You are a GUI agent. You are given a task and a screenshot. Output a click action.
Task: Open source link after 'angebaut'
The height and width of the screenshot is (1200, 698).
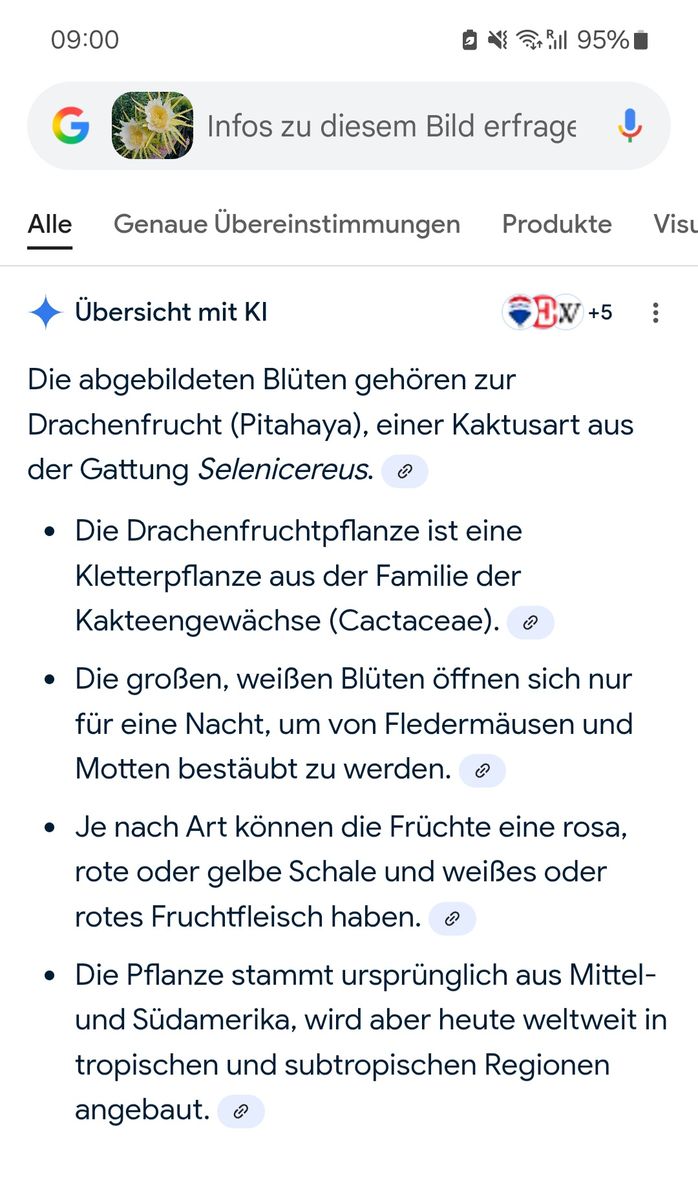[x=241, y=1111]
